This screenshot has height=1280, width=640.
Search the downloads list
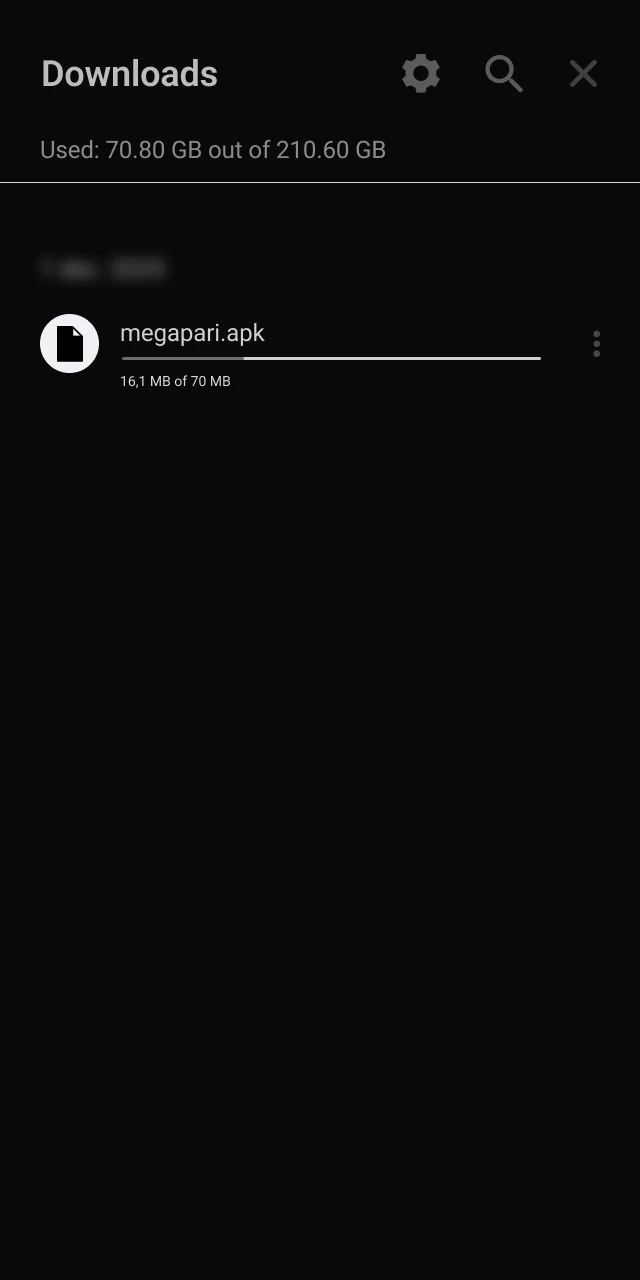503,74
